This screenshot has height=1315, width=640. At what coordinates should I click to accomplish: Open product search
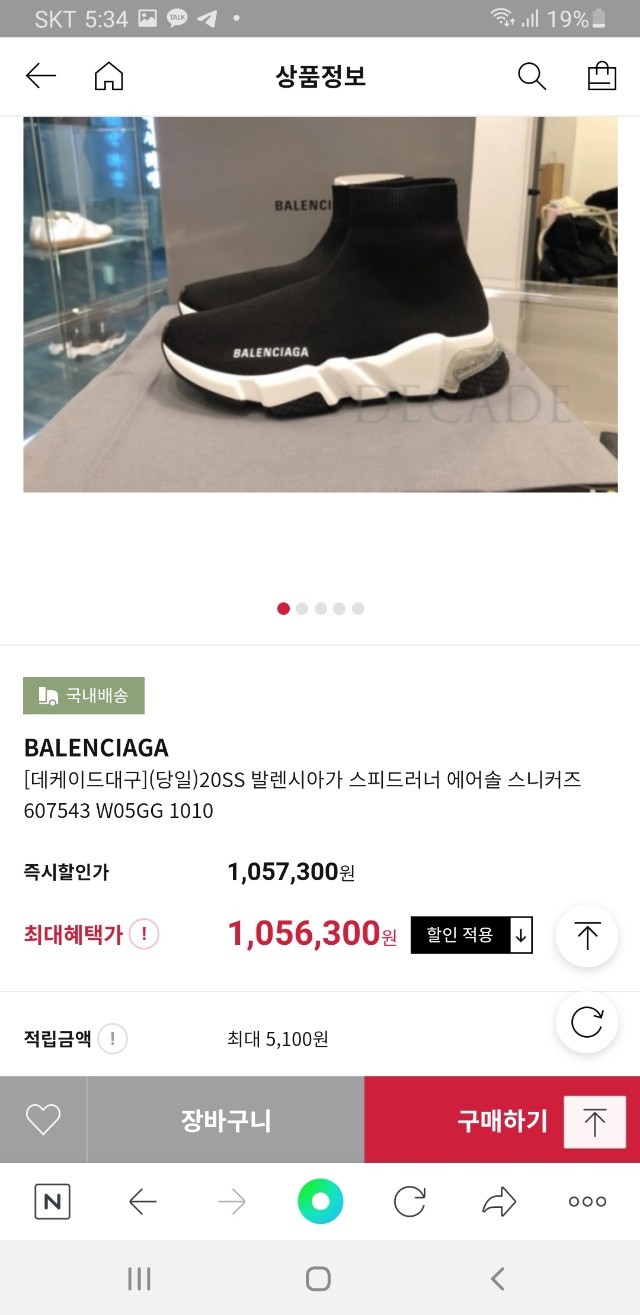(x=531, y=76)
